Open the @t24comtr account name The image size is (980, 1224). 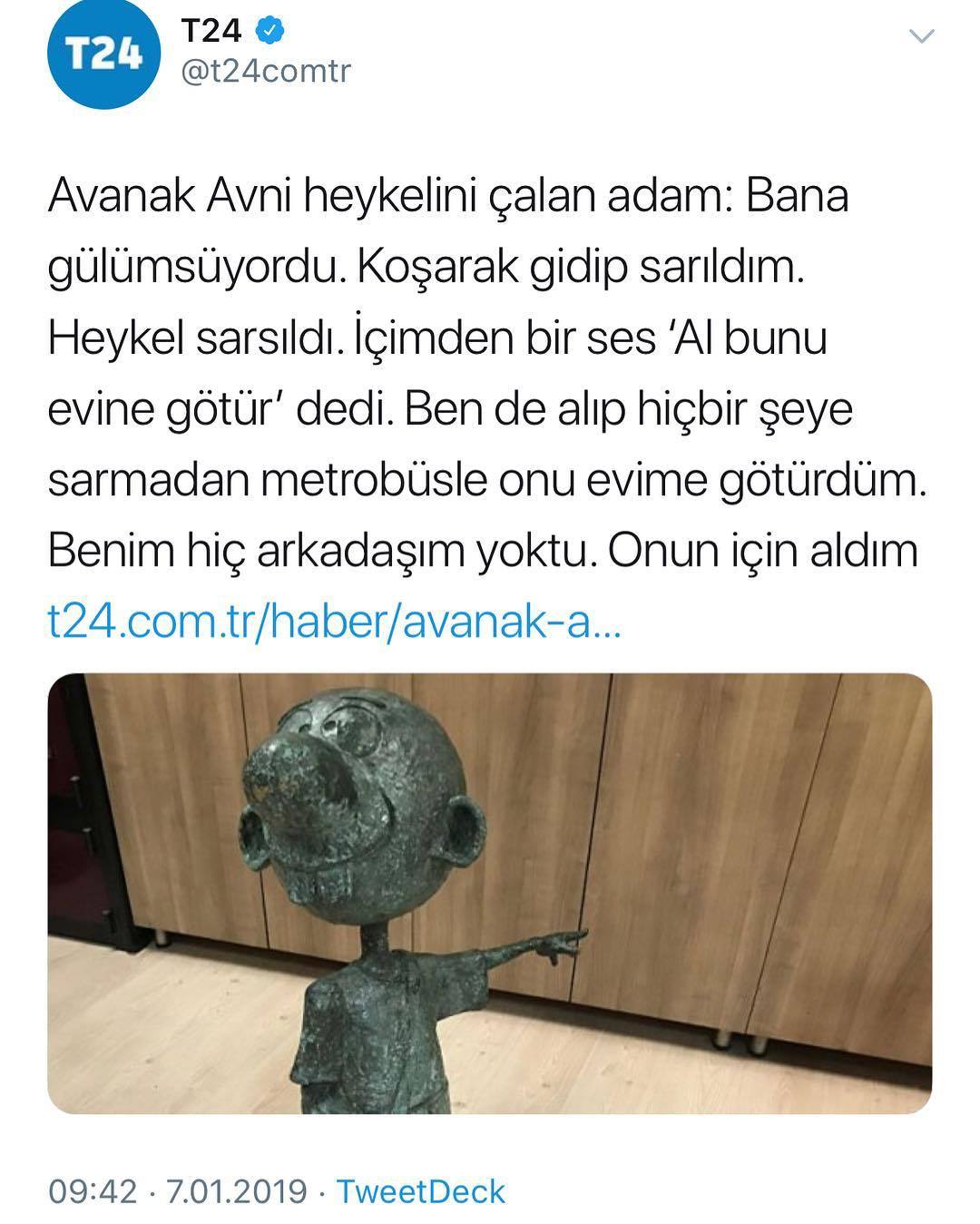tap(266, 71)
